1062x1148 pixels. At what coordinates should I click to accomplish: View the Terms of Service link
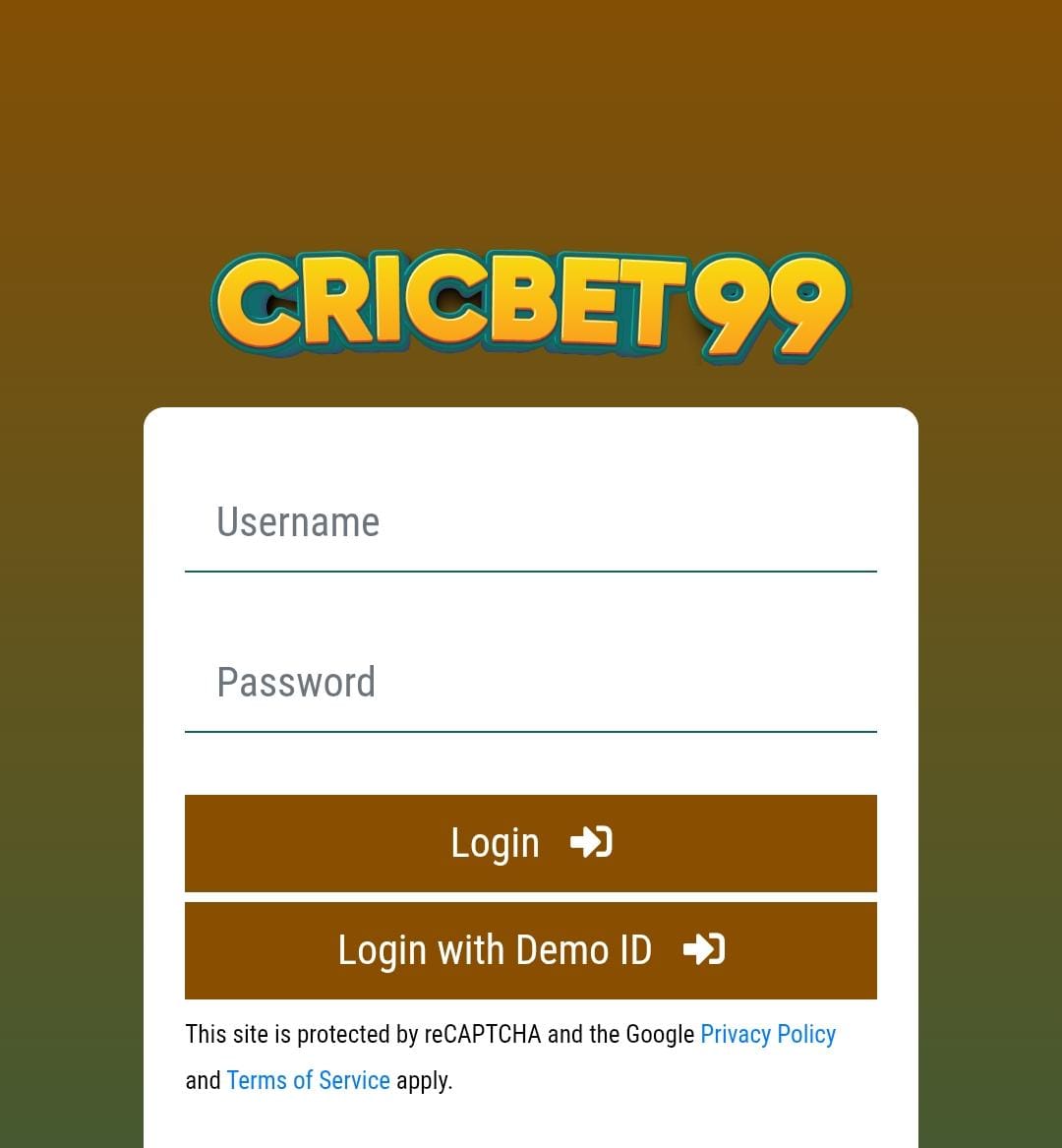point(308,1080)
